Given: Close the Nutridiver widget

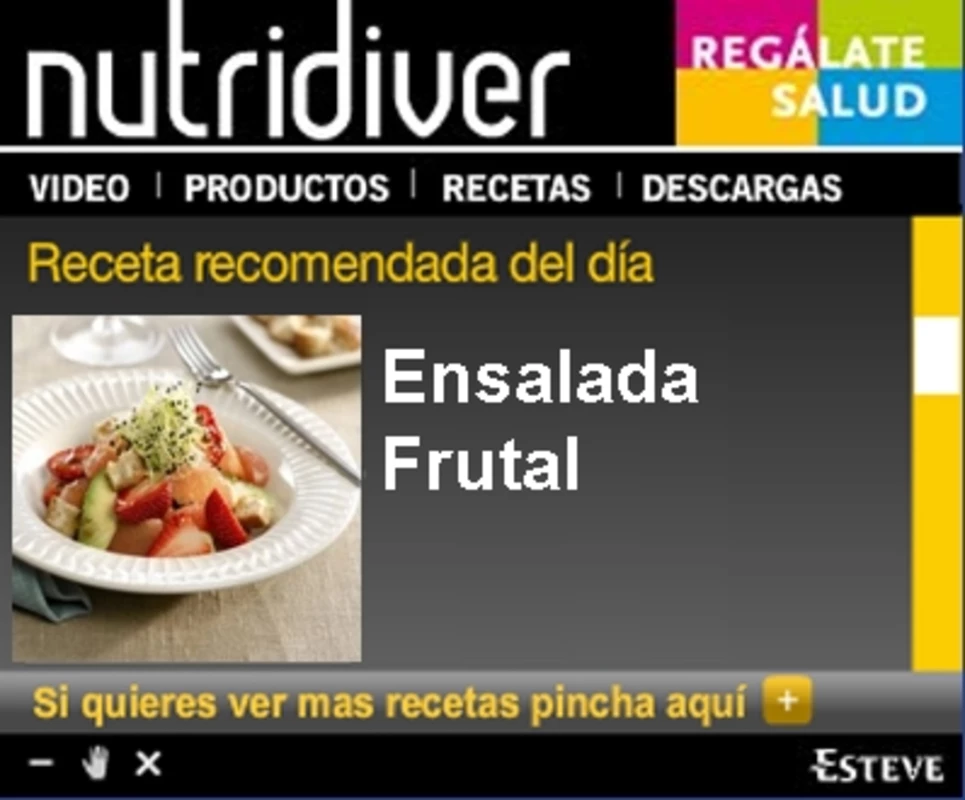Looking at the screenshot, I should 148,765.
